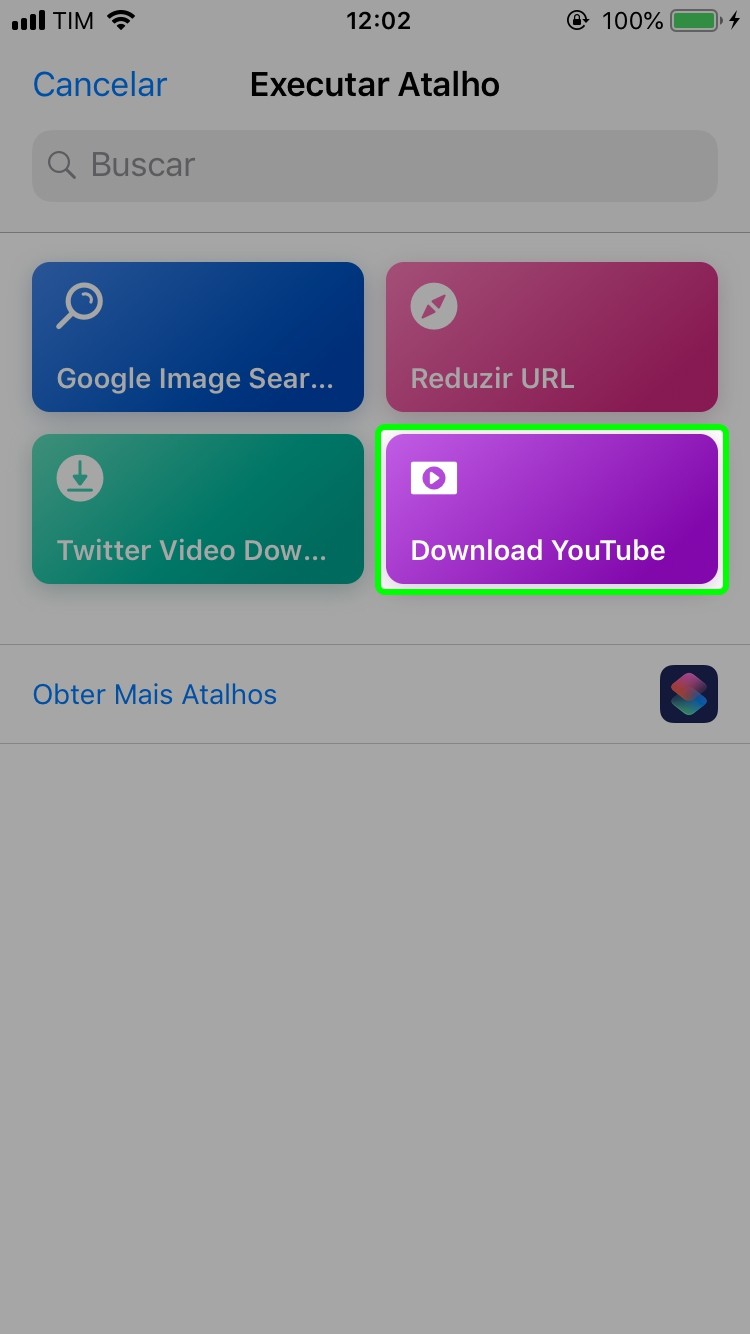Image resolution: width=750 pixels, height=1334 pixels.
Task: Run the Download YouTube shortcut
Action: point(552,509)
